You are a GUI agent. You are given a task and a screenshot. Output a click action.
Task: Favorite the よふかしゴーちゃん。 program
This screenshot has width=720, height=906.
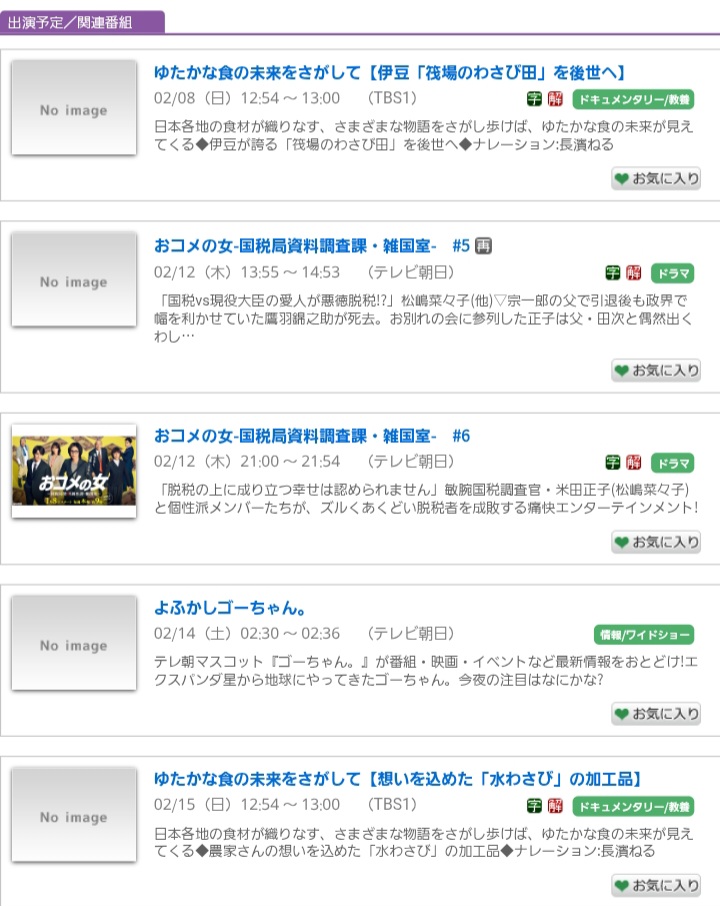point(656,714)
